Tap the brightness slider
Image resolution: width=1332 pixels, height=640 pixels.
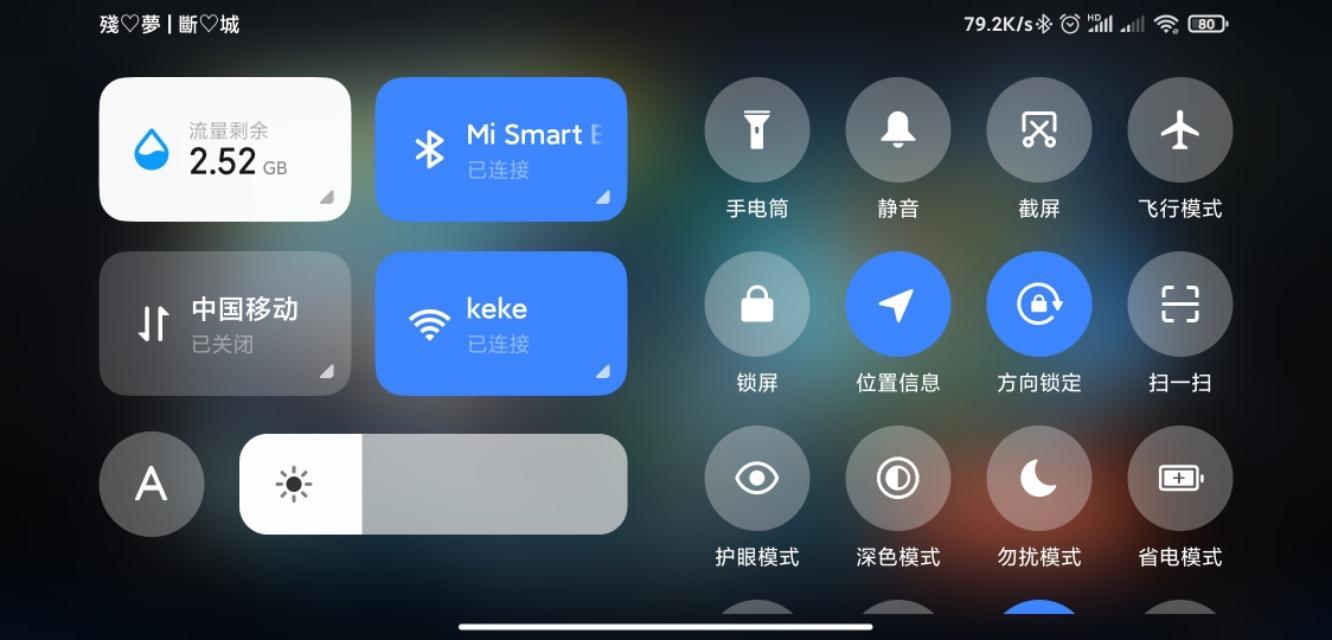pyautogui.click(x=433, y=484)
